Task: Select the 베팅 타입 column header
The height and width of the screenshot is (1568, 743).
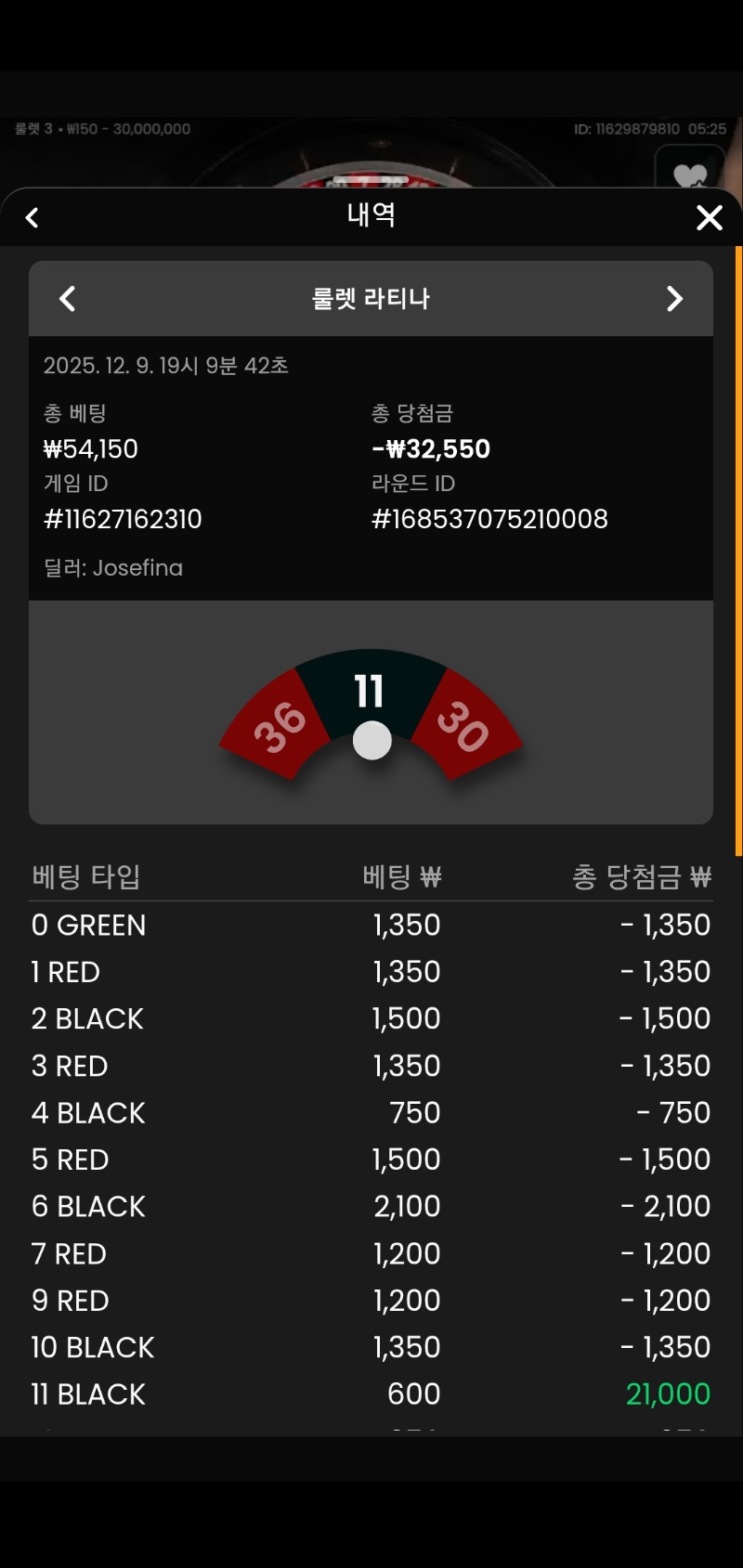Action: [84, 875]
